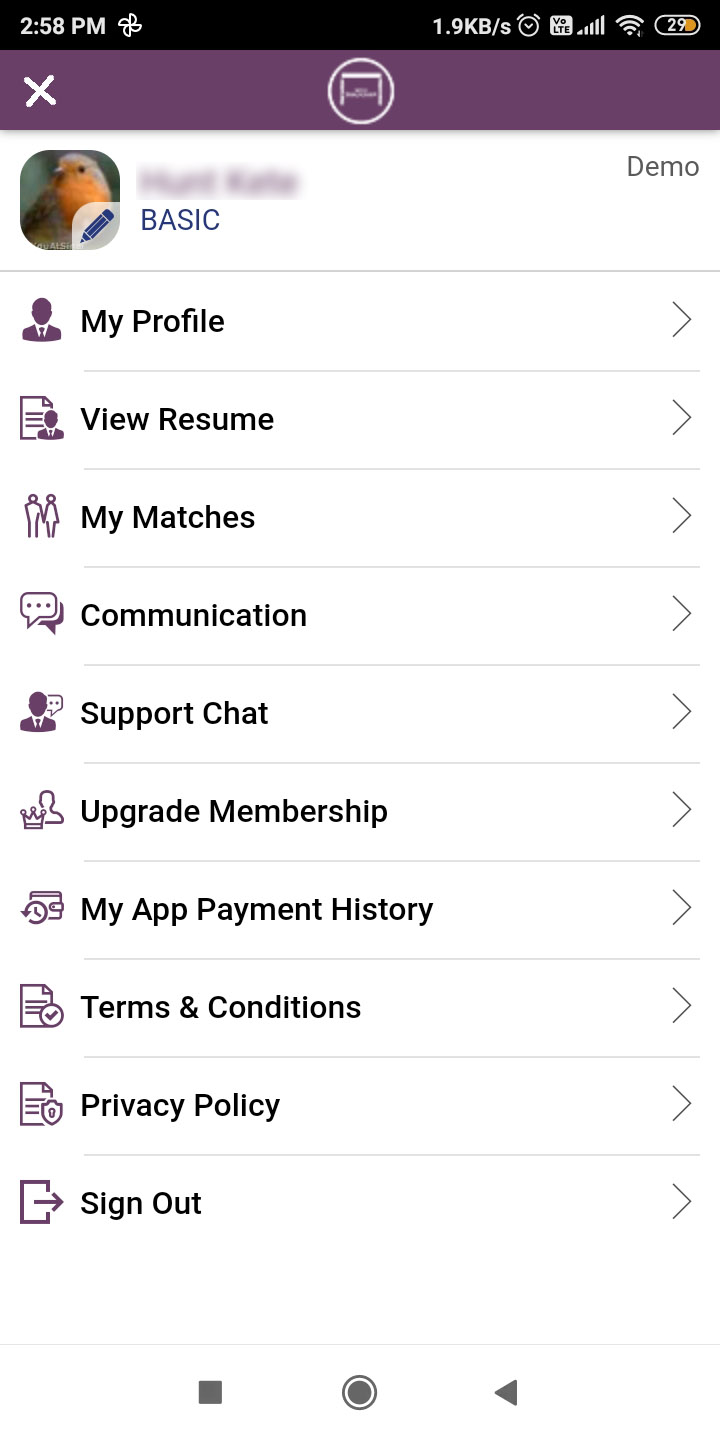The height and width of the screenshot is (1440, 720).
Task: Close the side menu
Action: [x=40, y=91]
